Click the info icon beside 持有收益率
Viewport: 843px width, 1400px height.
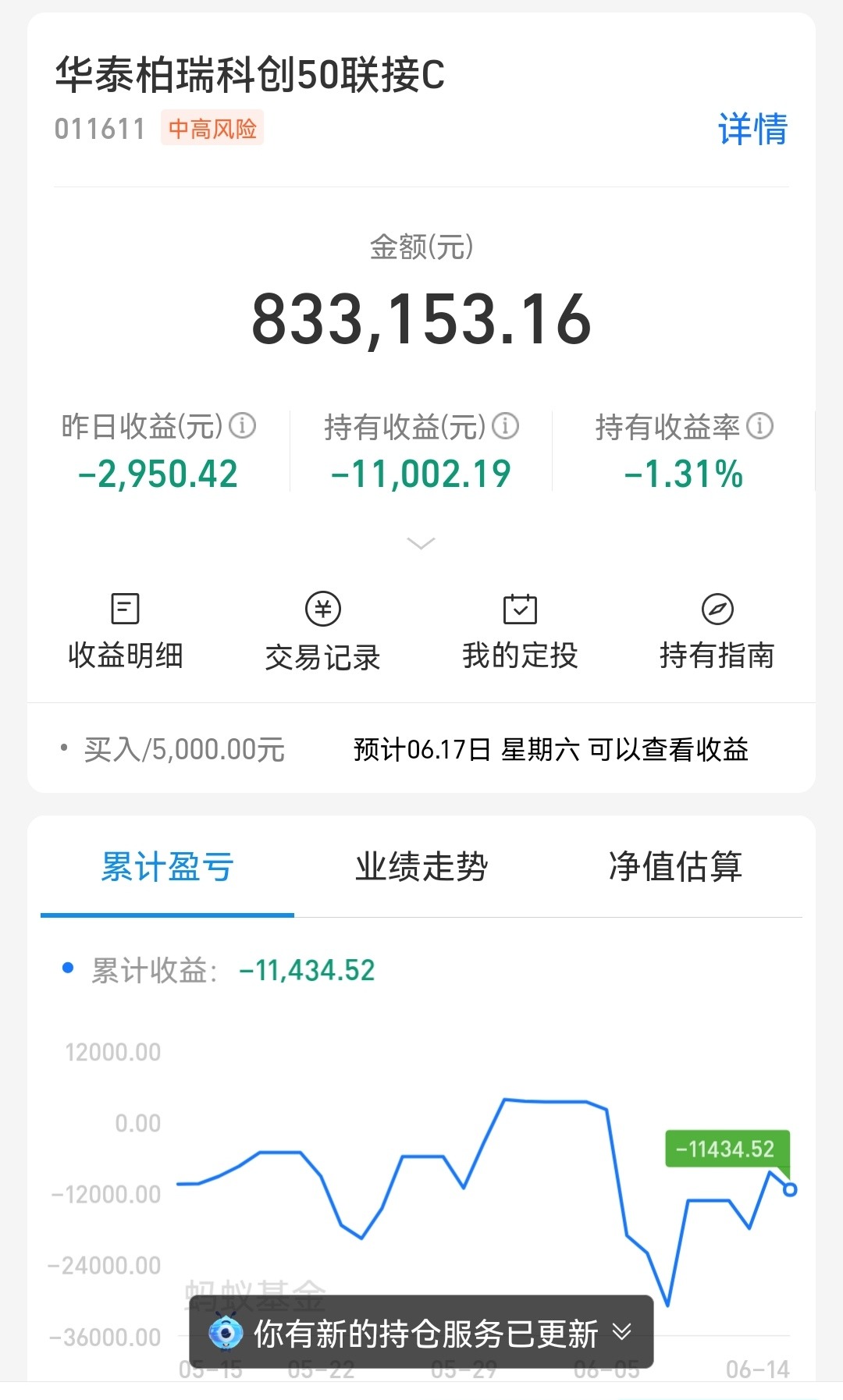click(758, 427)
